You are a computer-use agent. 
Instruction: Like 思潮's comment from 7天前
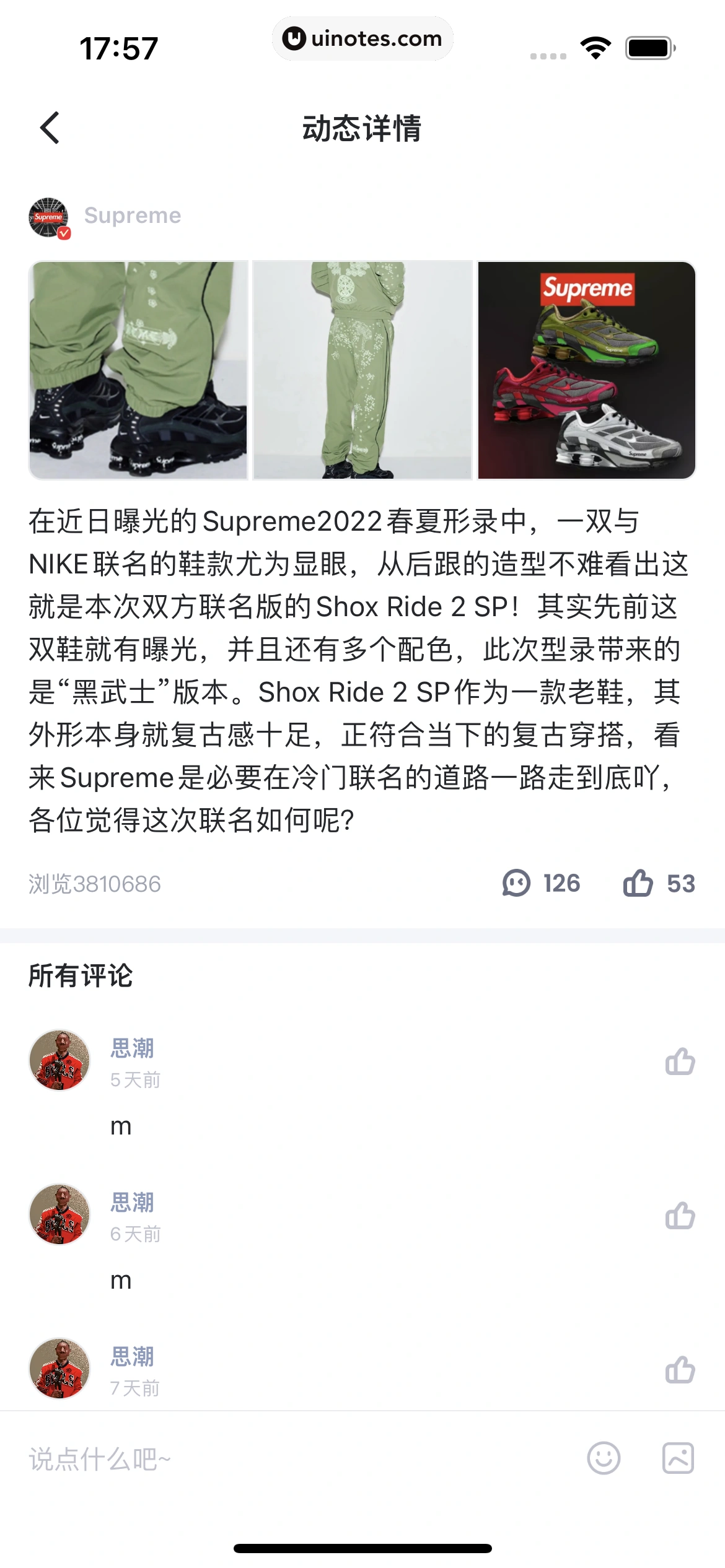pos(680,1370)
